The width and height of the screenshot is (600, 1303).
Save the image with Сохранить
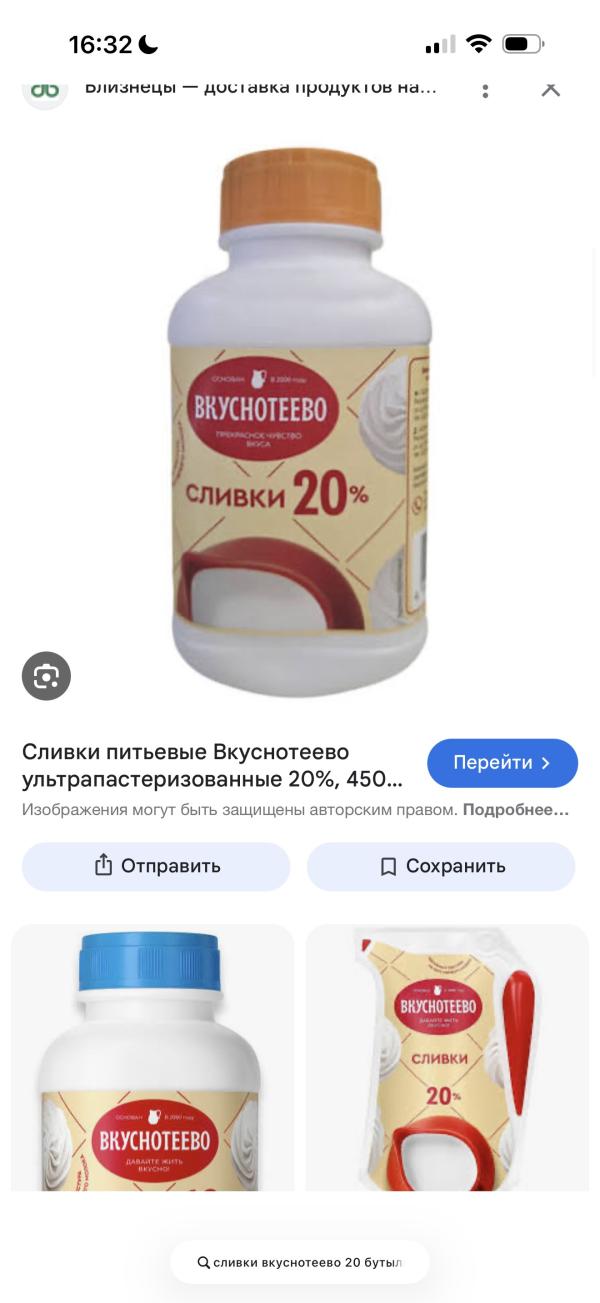441,866
